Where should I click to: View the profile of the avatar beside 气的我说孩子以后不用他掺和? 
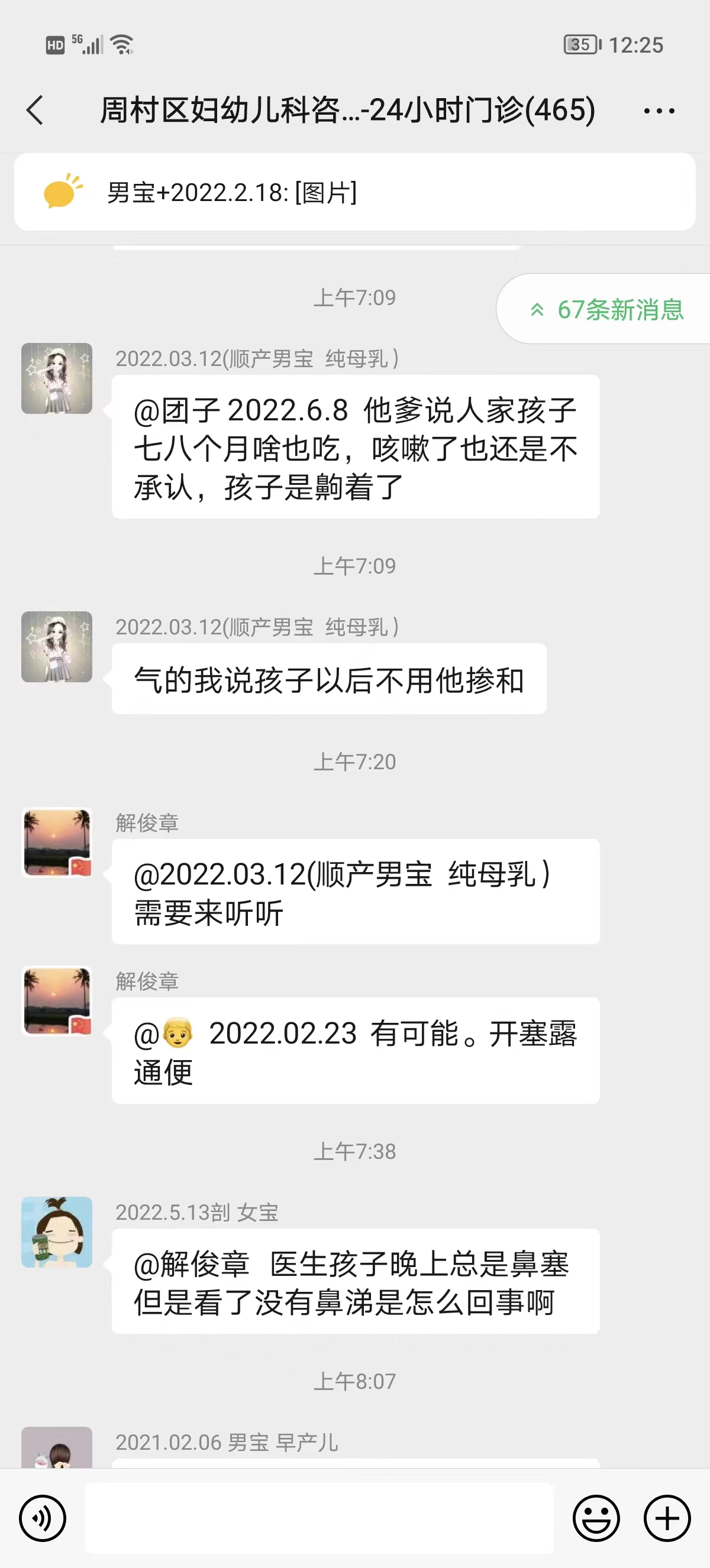click(x=57, y=646)
